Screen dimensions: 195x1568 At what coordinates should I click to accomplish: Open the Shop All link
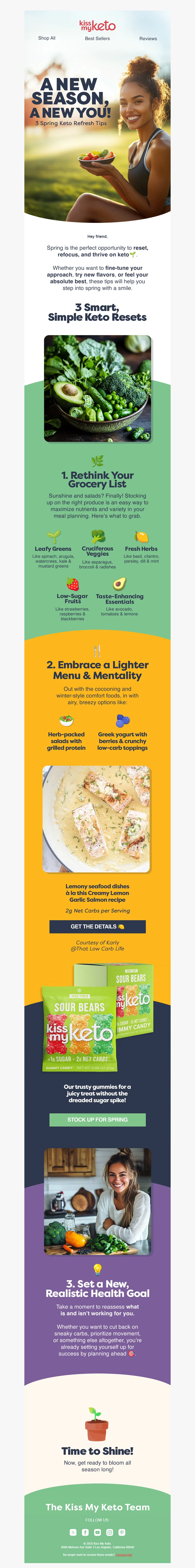click(47, 38)
